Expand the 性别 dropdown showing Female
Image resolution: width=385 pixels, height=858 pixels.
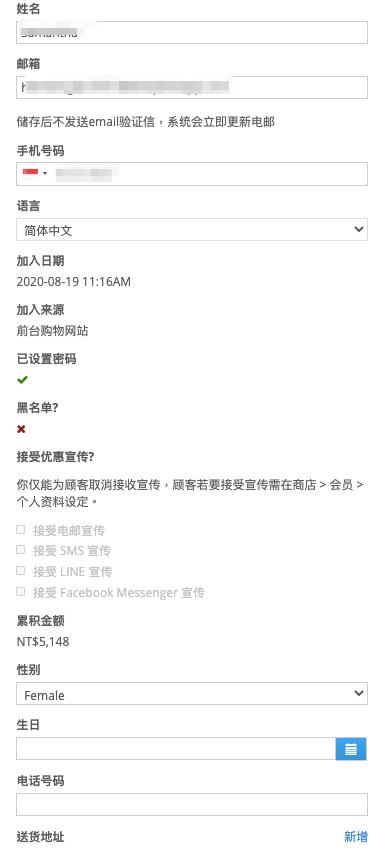pos(192,694)
